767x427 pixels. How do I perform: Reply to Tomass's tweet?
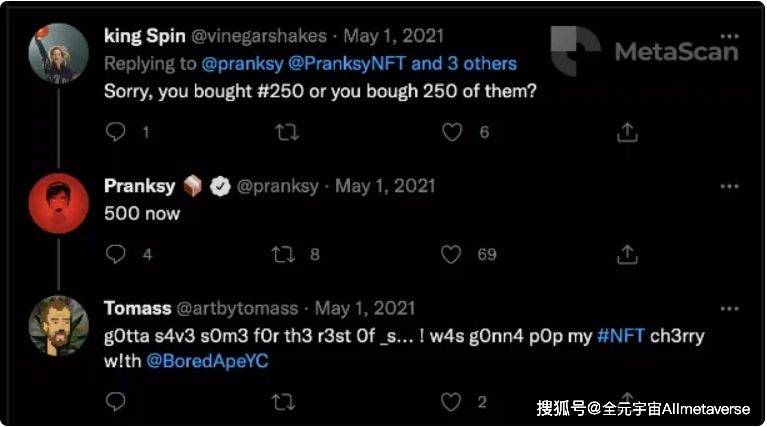pos(116,401)
